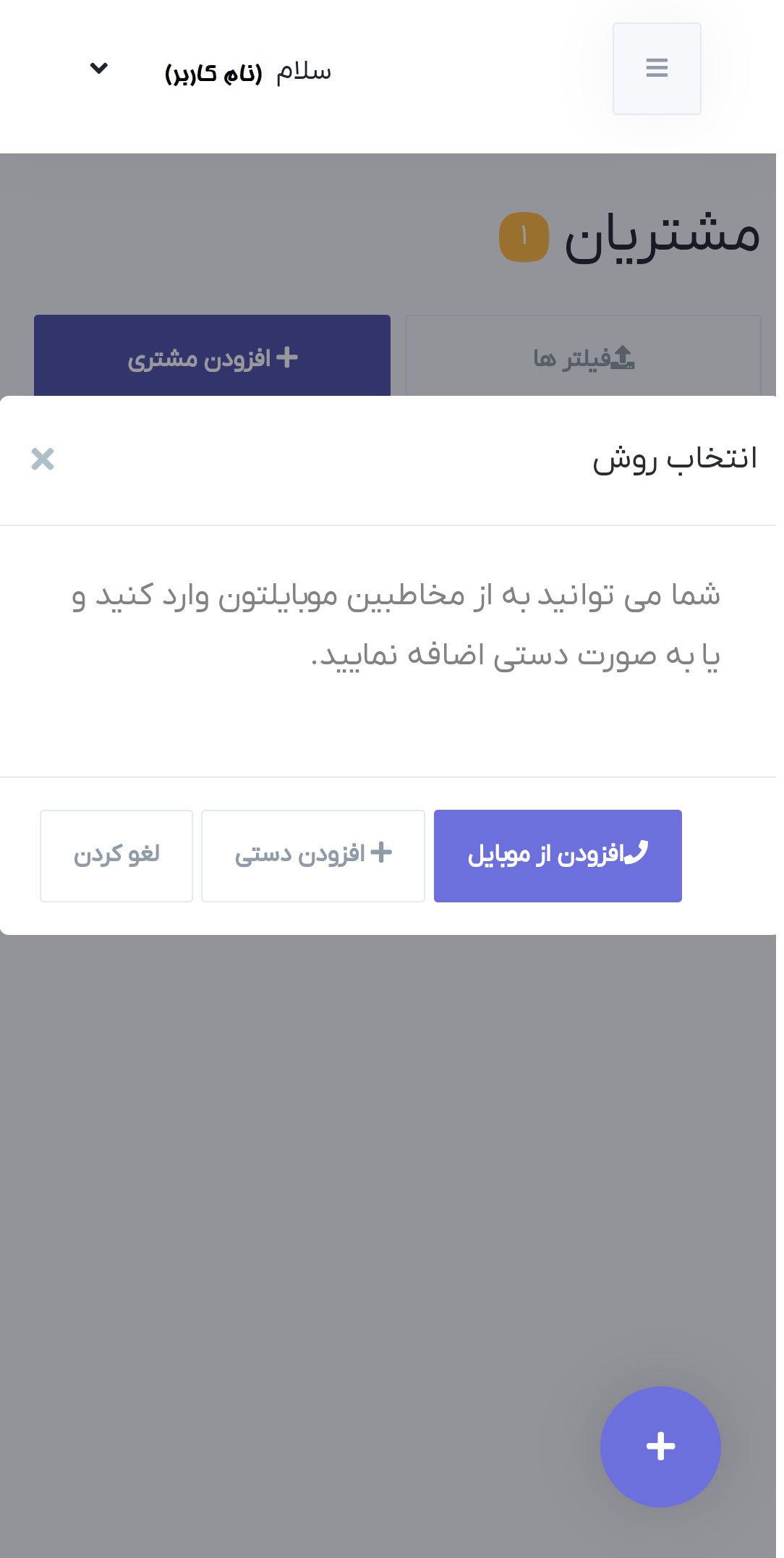784x1558 pixels.
Task: Close the انتخاب روش dialog
Action: [43, 459]
